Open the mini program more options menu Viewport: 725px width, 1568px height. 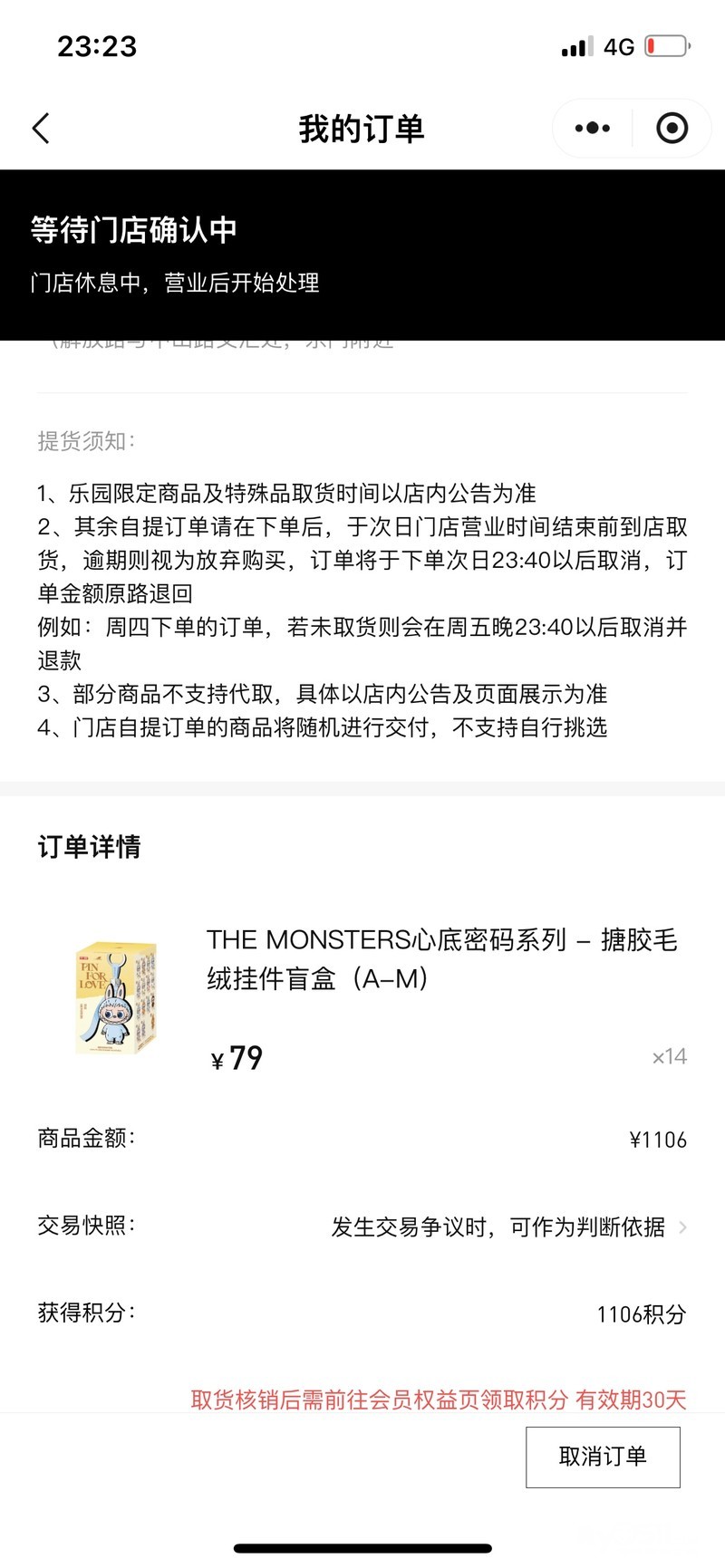pos(593,129)
